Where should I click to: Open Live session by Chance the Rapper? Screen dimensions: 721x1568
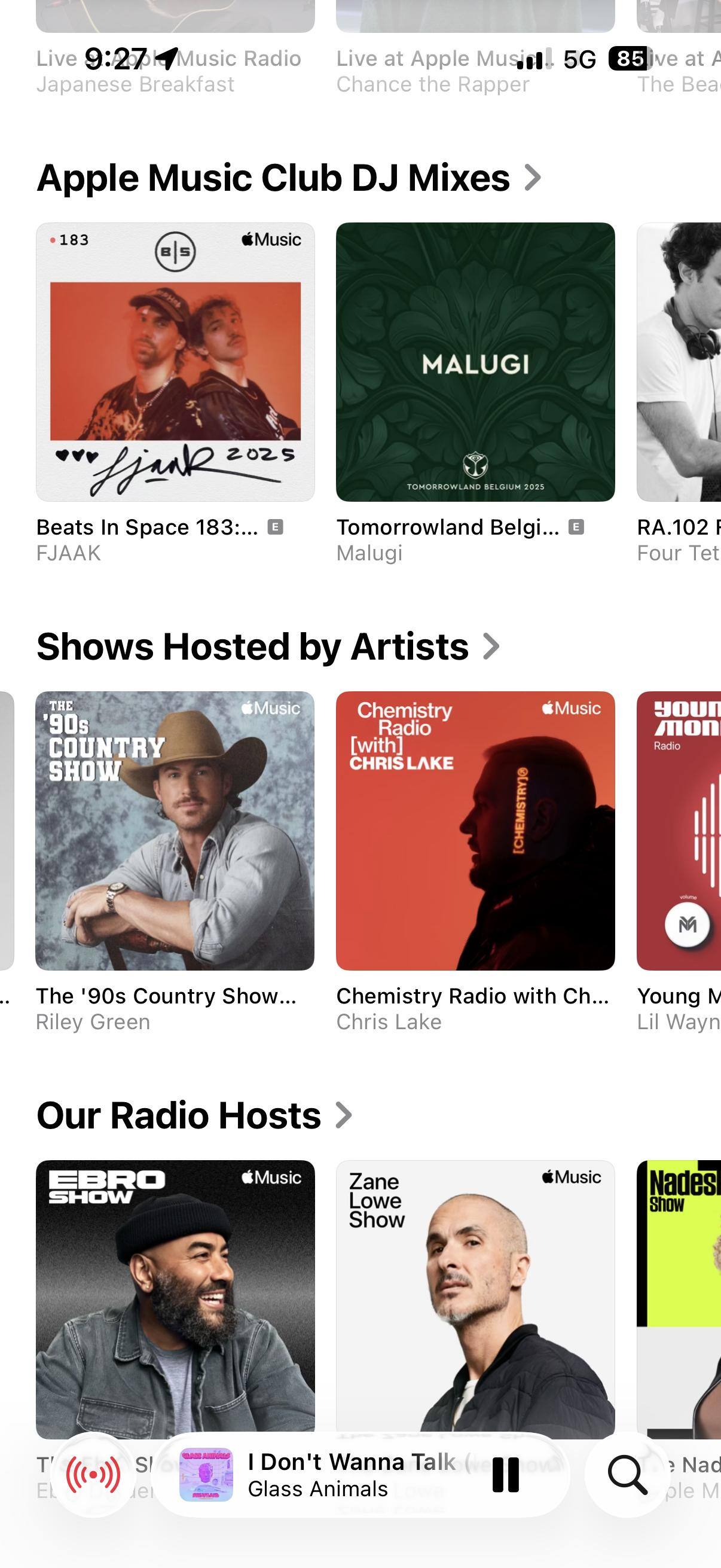coord(475,19)
